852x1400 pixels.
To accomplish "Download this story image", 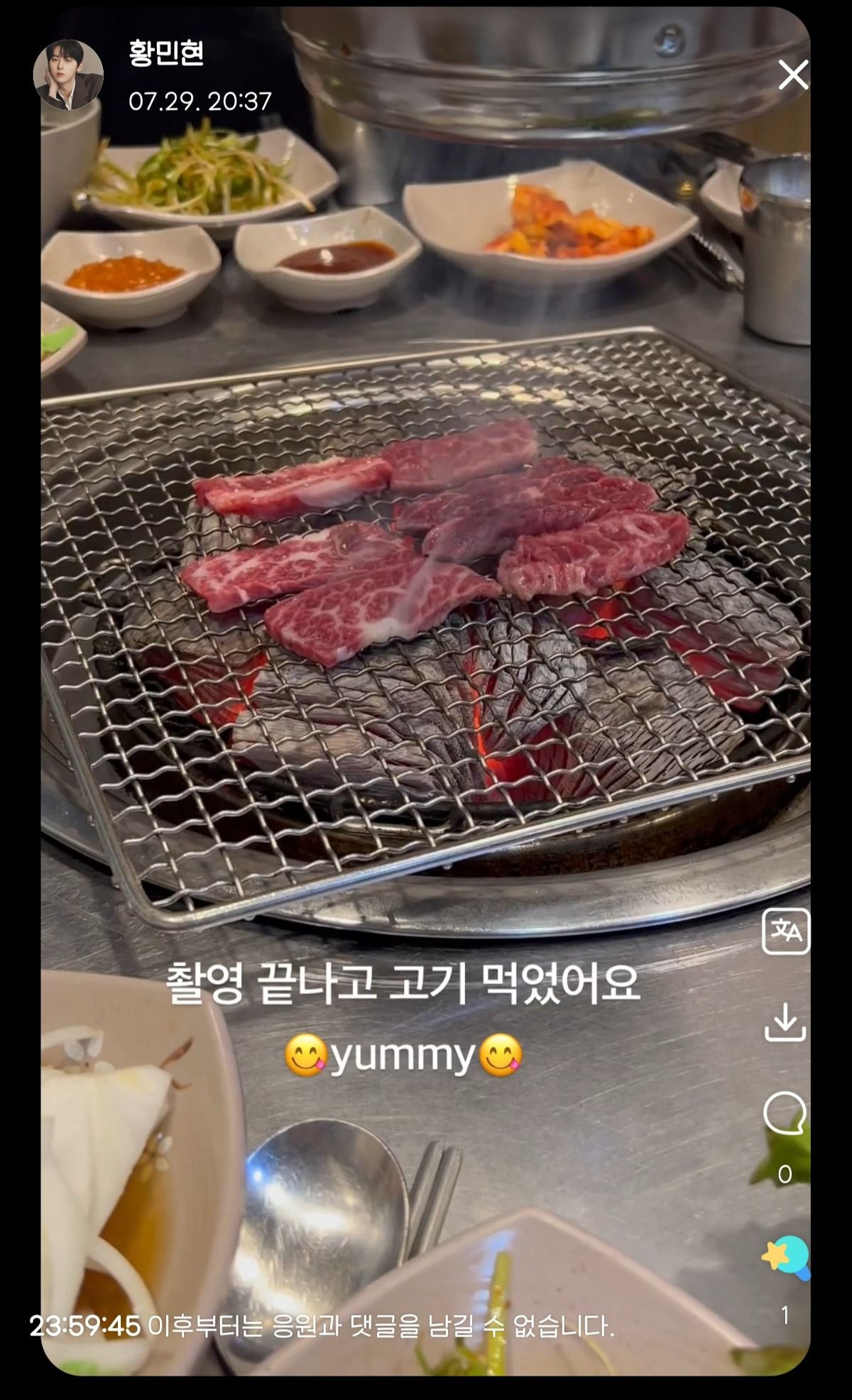I will point(785,1022).
